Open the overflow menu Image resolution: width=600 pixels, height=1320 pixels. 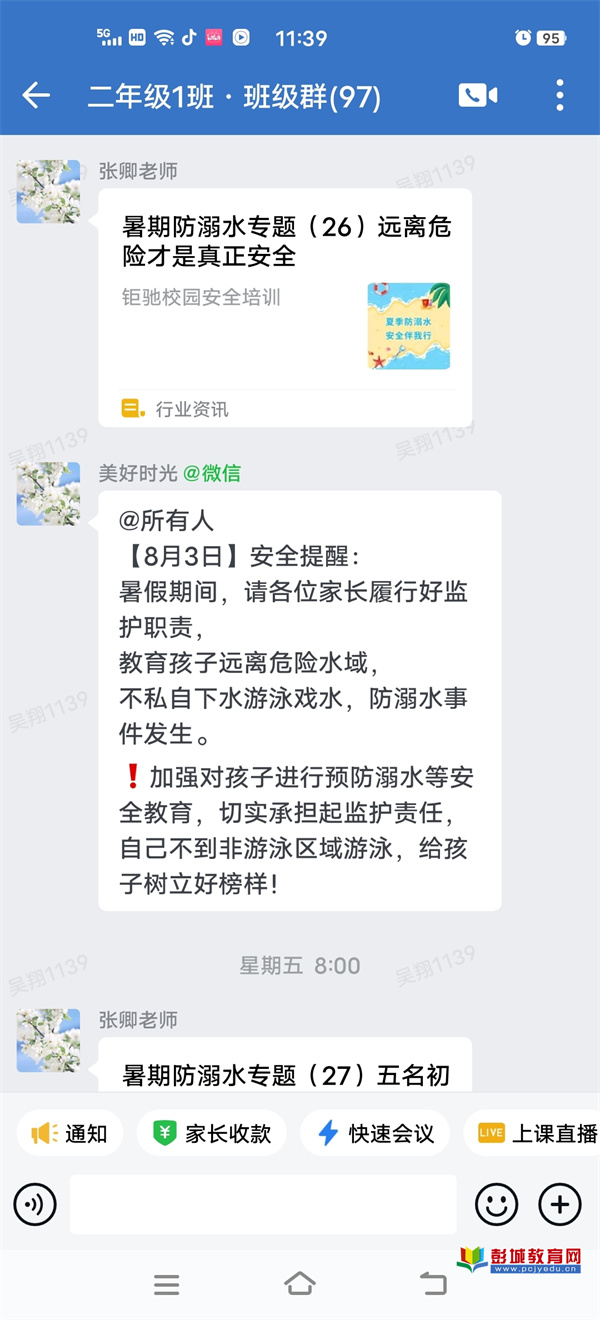tap(559, 96)
